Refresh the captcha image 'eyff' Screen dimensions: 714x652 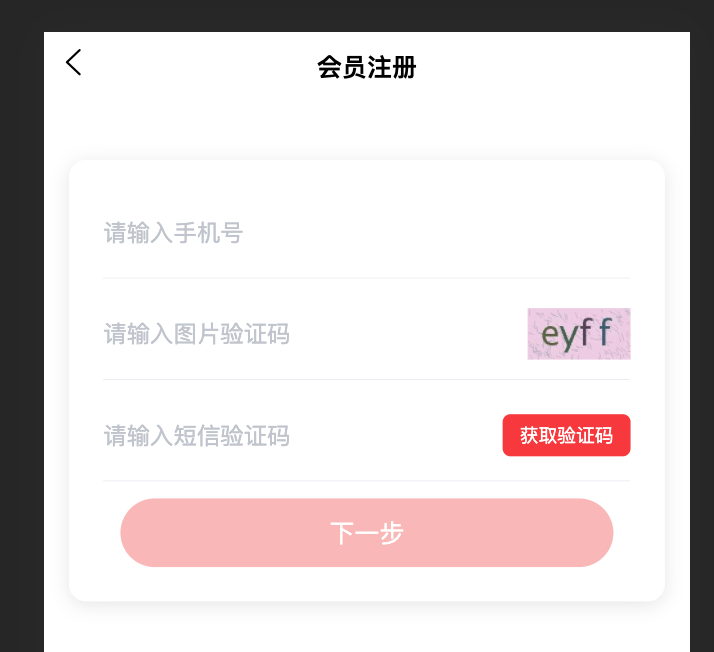click(x=579, y=334)
